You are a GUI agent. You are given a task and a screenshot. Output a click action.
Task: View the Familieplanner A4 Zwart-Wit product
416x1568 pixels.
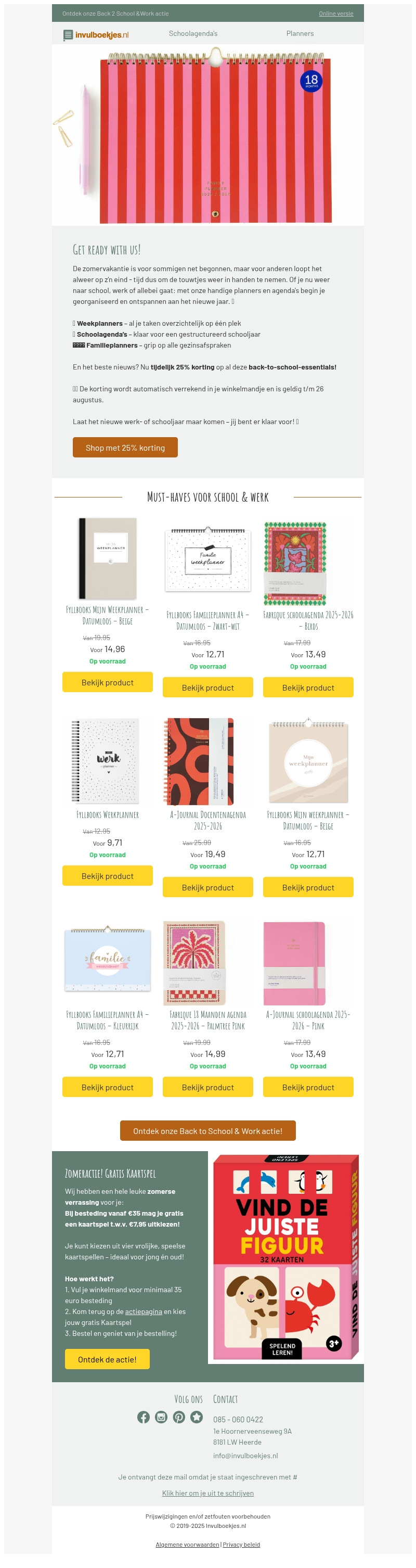coord(207,687)
